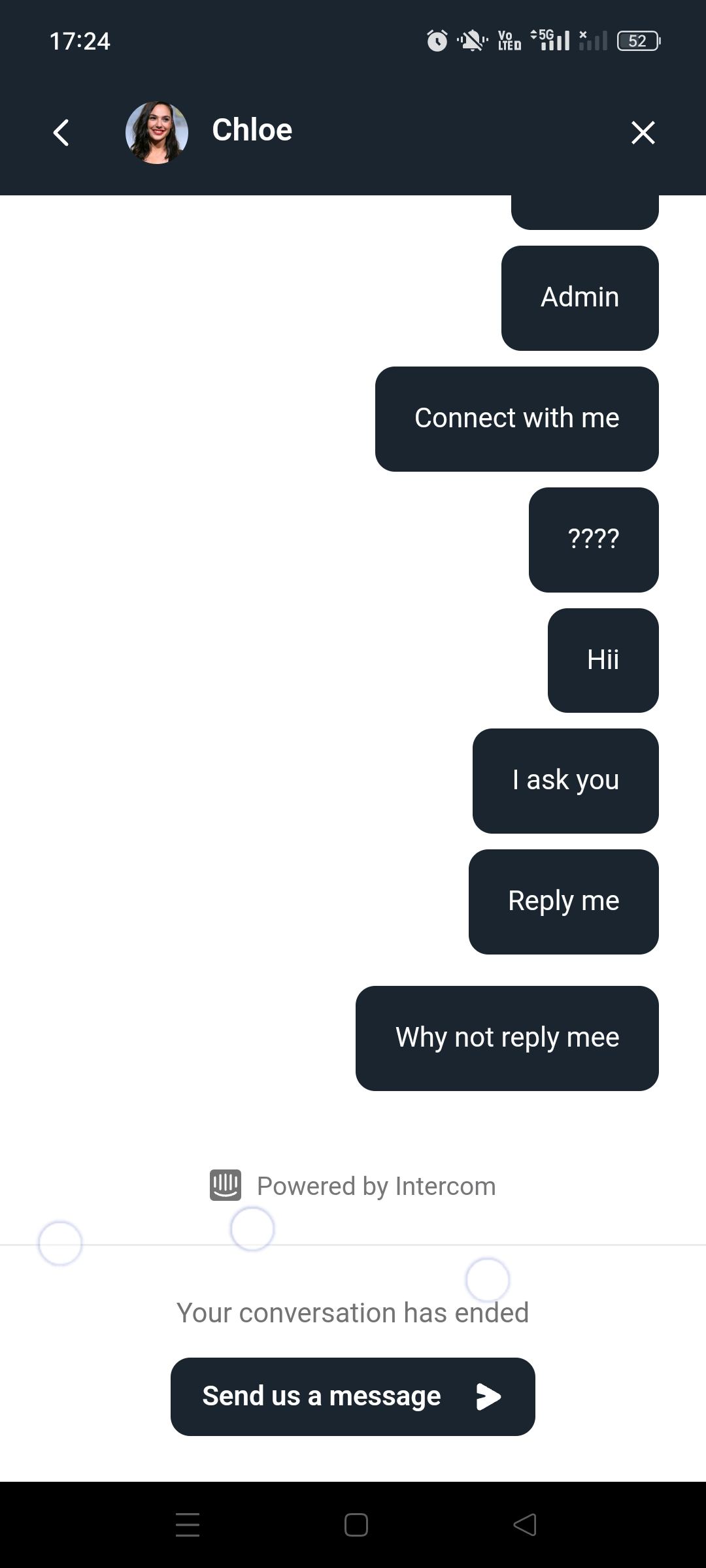Go back from the Chloe chat
This screenshot has width=706, height=1568.
coord(61,133)
